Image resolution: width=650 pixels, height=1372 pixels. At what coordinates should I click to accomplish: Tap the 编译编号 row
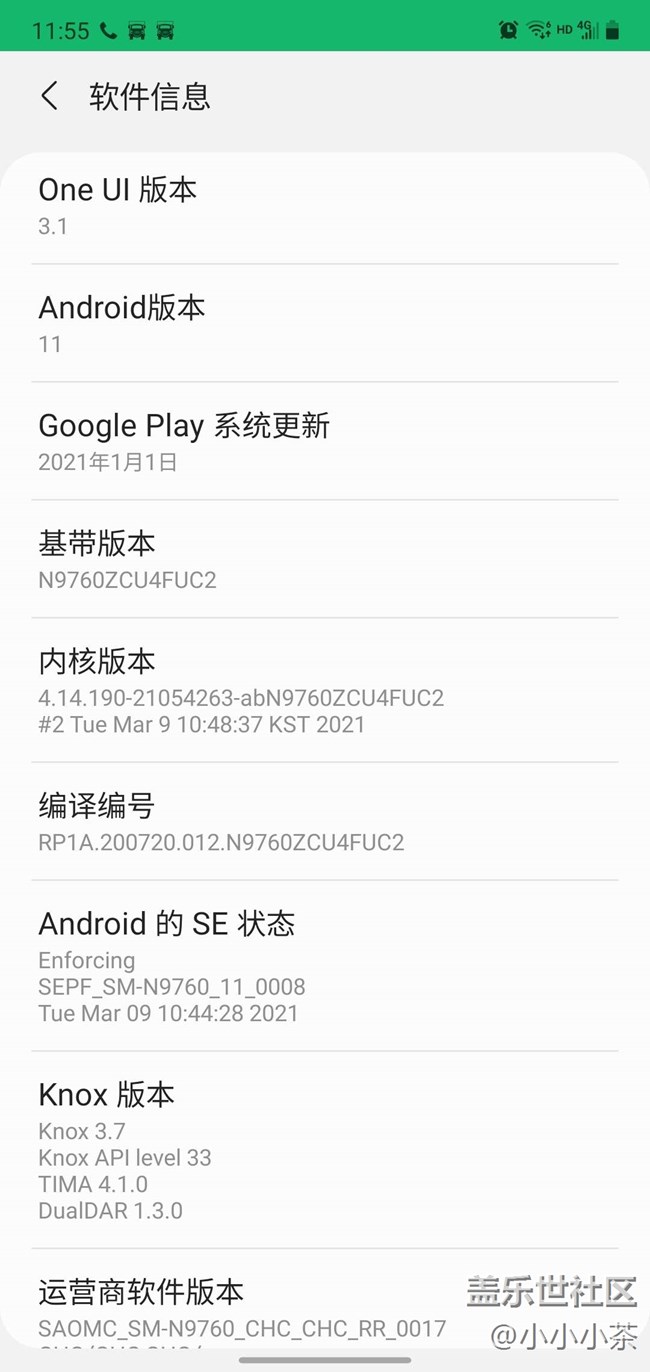point(324,821)
